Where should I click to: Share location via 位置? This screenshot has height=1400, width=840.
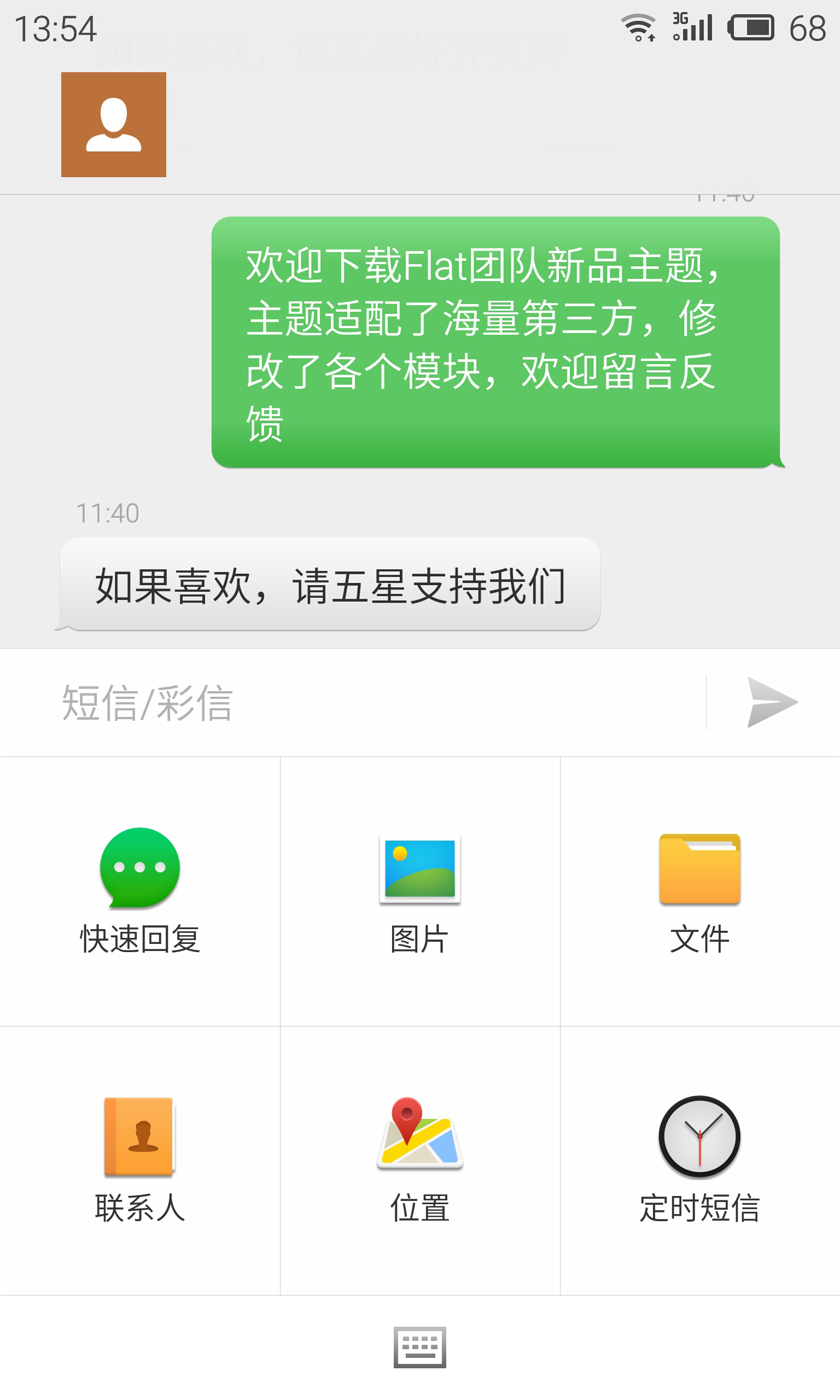(x=420, y=1160)
